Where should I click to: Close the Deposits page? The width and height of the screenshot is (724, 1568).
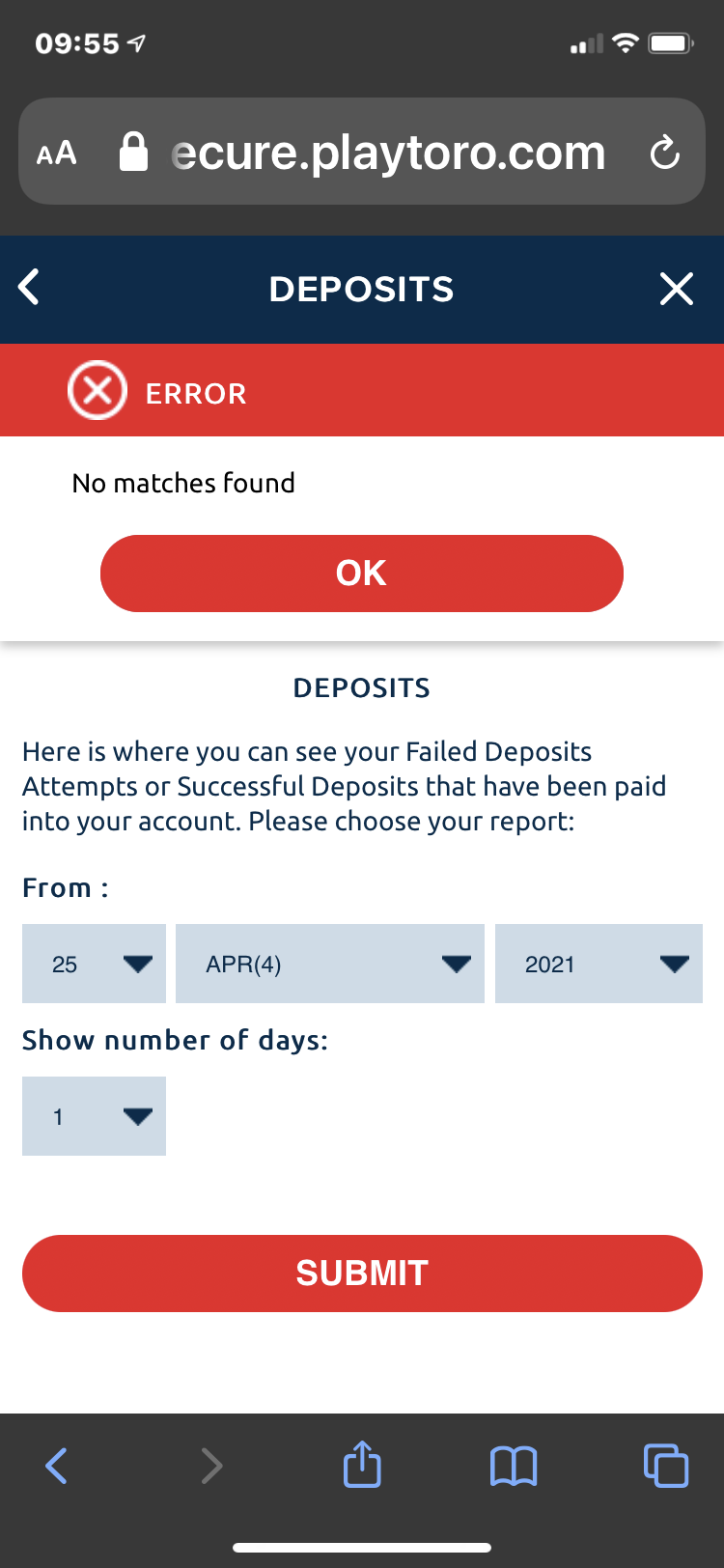tap(676, 289)
